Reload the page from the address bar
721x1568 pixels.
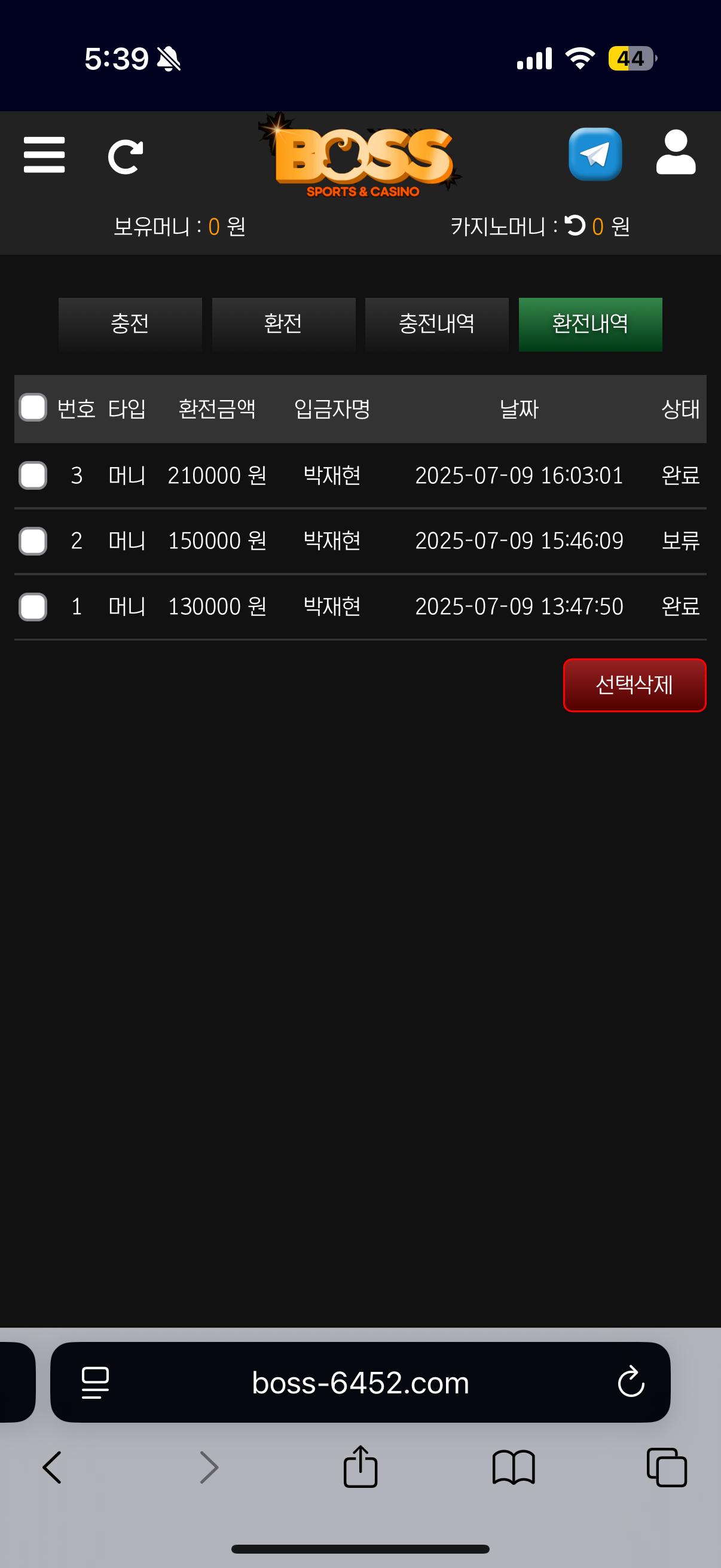(630, 1383)
